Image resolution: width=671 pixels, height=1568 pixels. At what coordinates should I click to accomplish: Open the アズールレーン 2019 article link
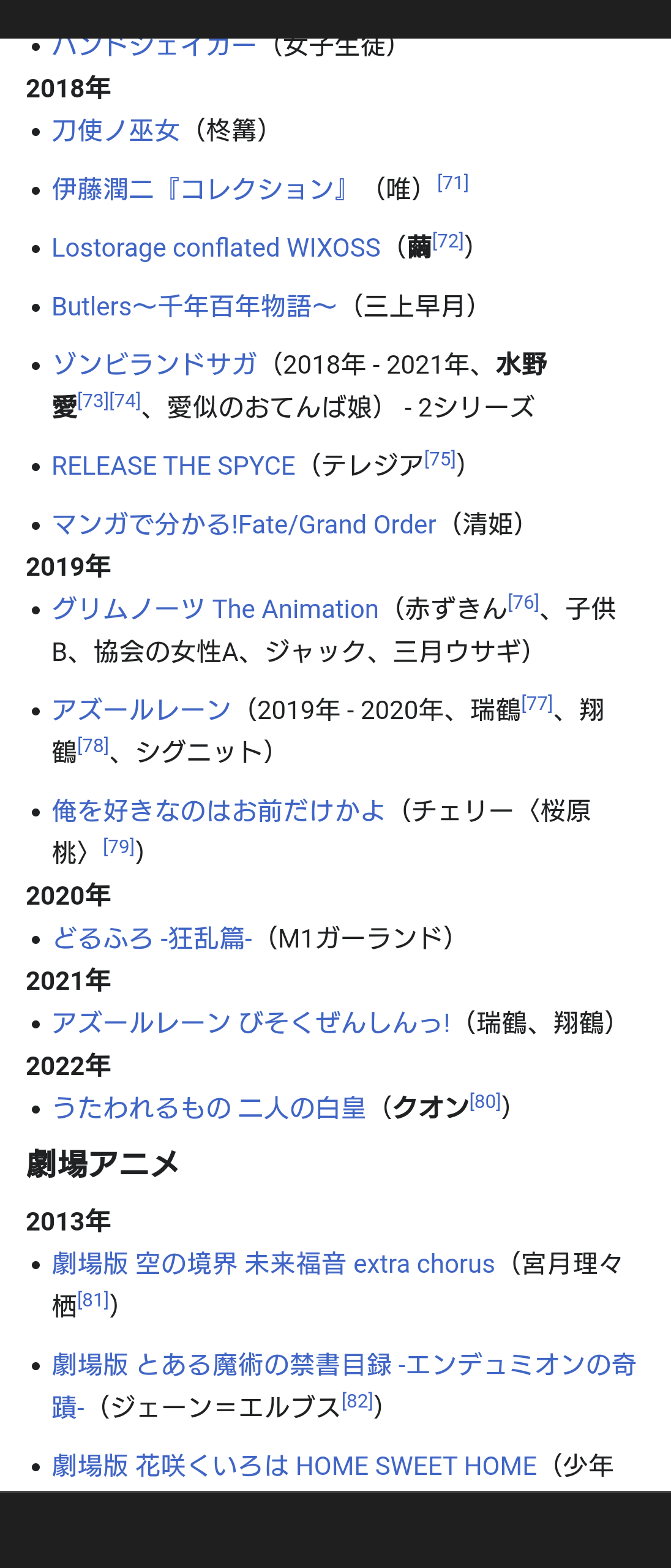141,710
